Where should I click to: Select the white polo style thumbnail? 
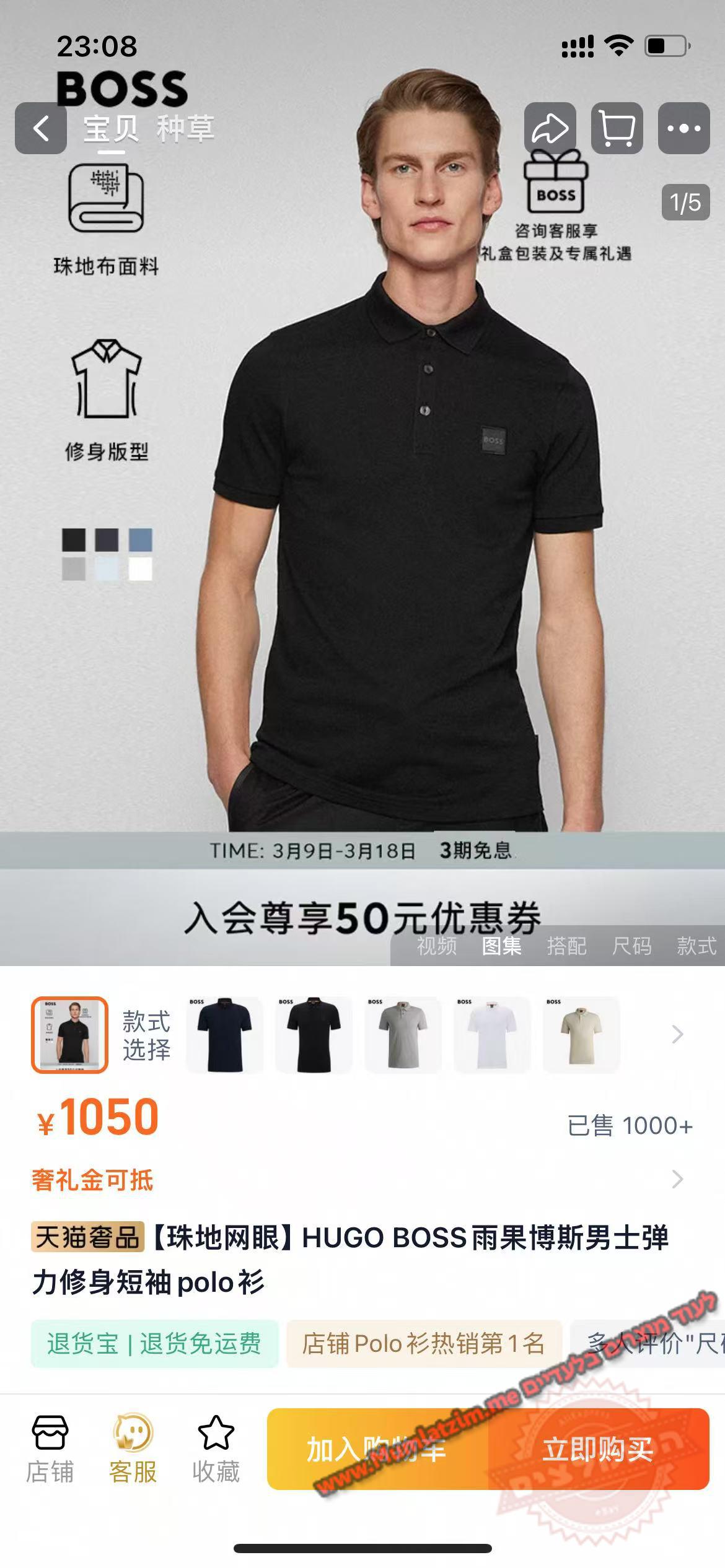(x=492, y=1035)
